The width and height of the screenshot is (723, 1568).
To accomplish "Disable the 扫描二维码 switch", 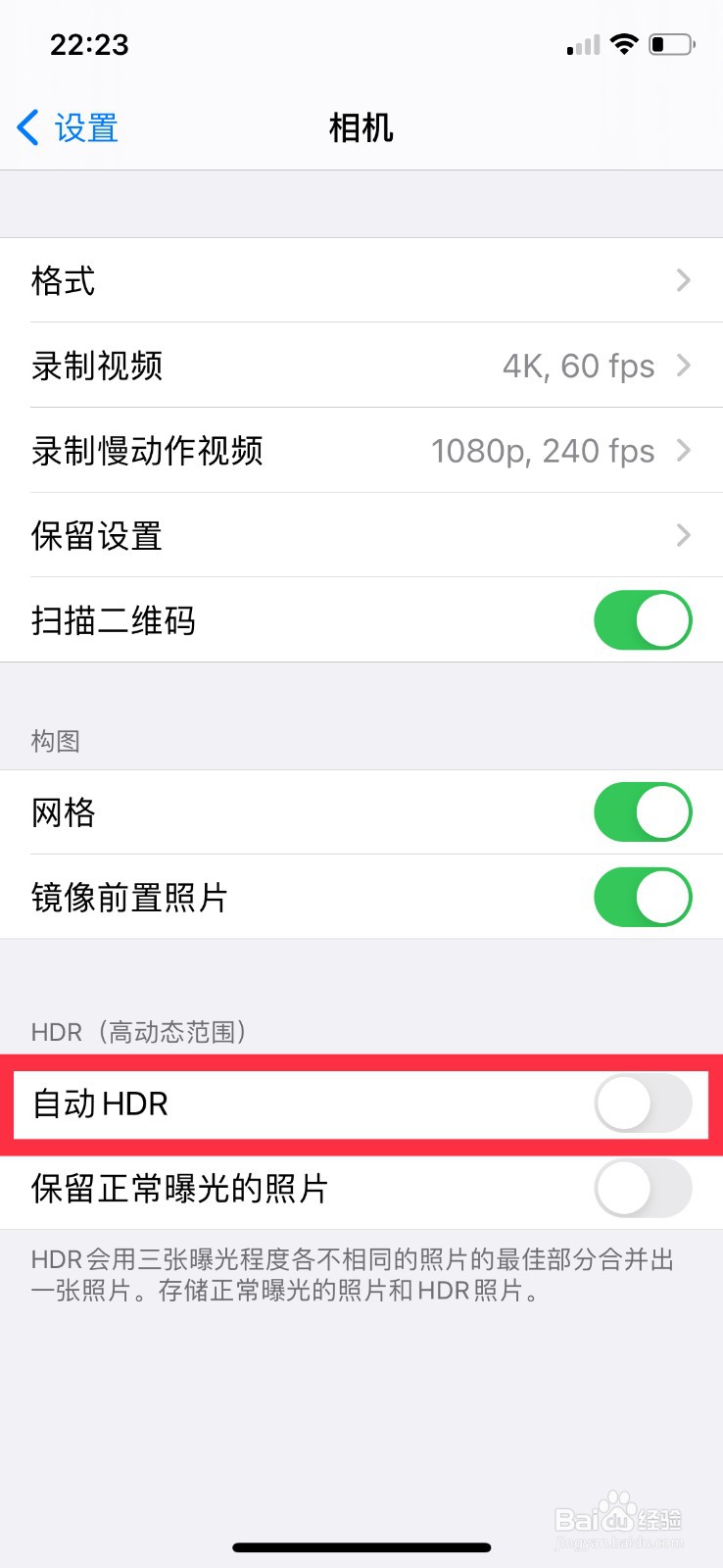I will pyautogui.click(x=642, y=619).
